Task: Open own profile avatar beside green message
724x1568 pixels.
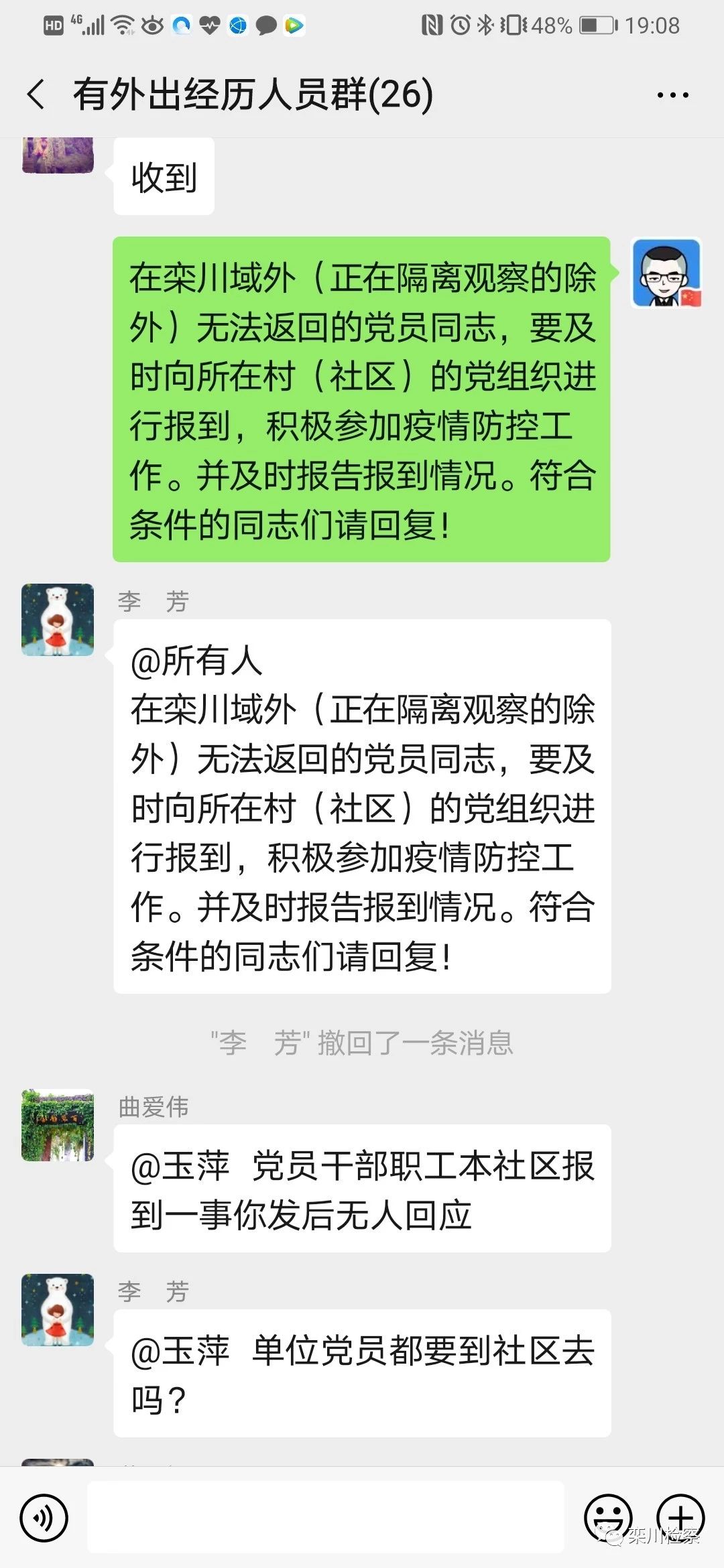Action: [x=666, y=273]
